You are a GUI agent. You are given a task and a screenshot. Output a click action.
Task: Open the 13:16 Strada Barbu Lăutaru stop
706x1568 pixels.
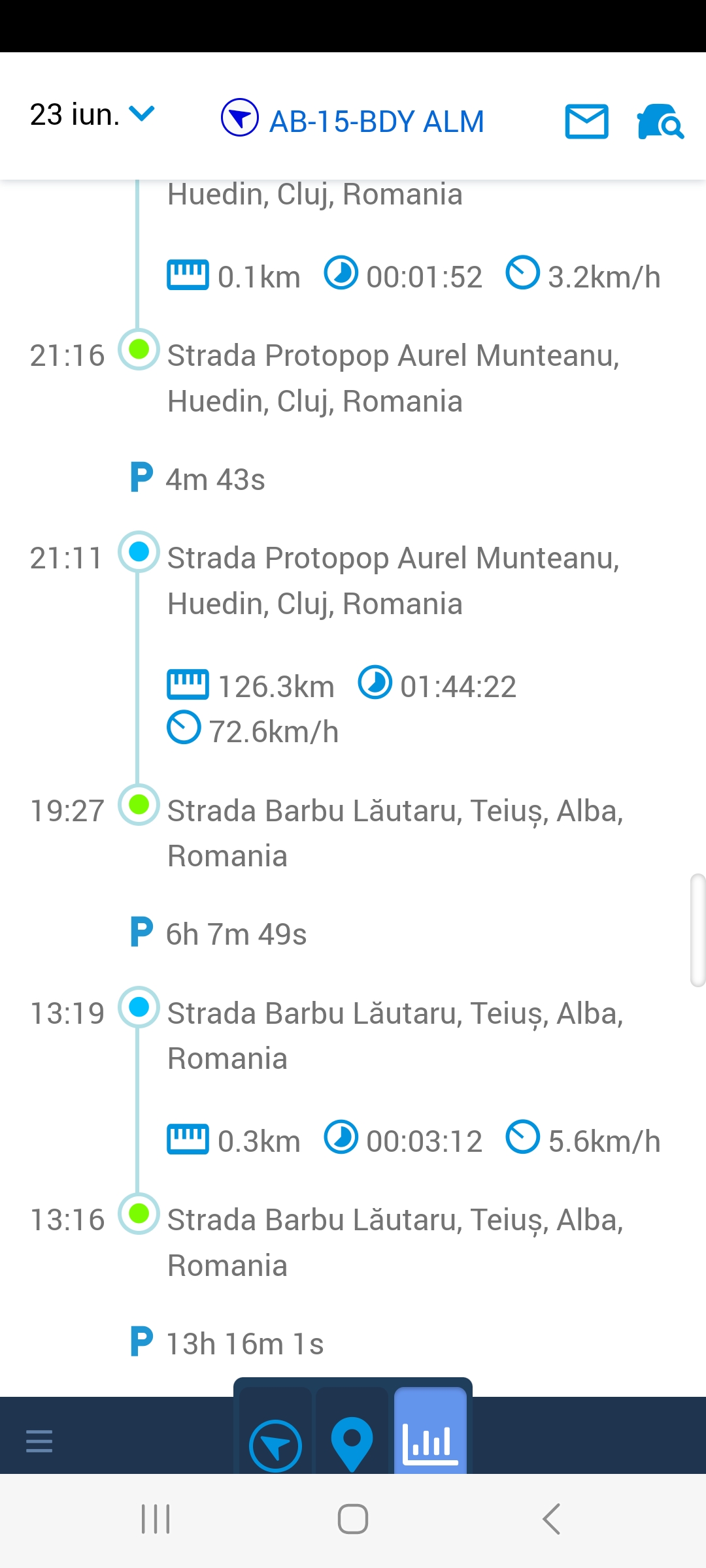[x=353, y=1243]
